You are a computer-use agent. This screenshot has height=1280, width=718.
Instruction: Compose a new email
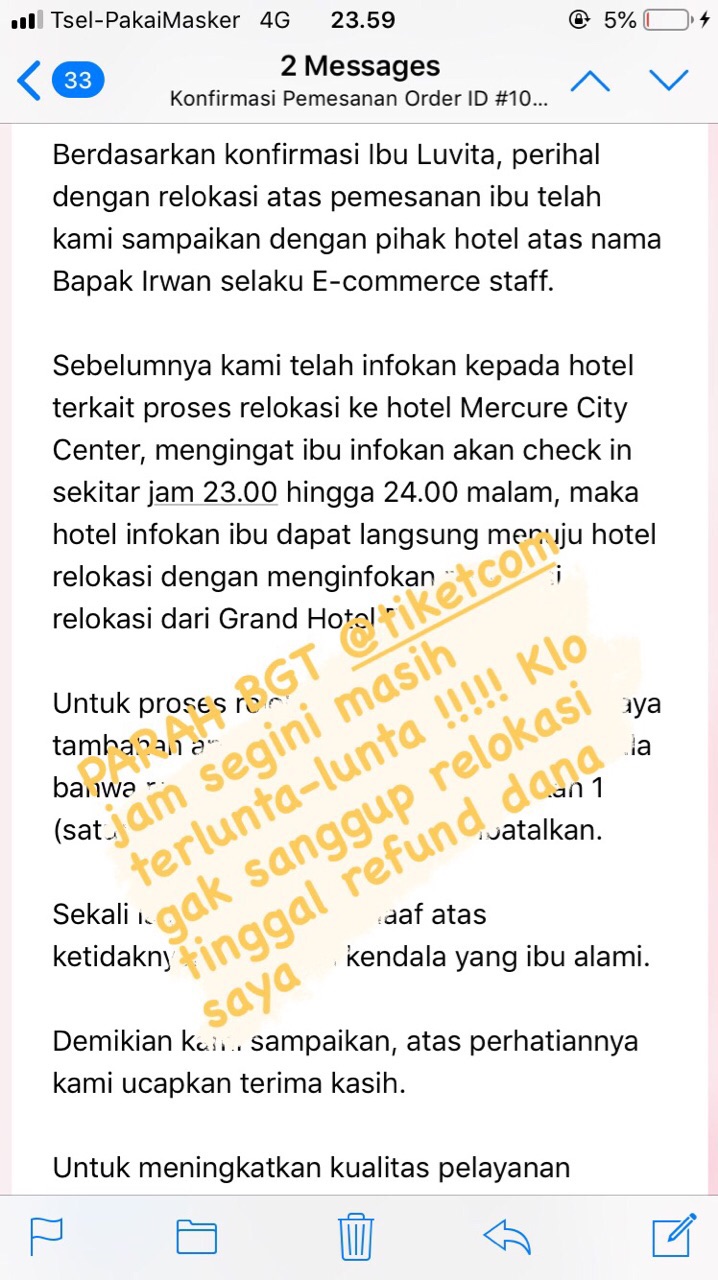[x=672, y=1234]
